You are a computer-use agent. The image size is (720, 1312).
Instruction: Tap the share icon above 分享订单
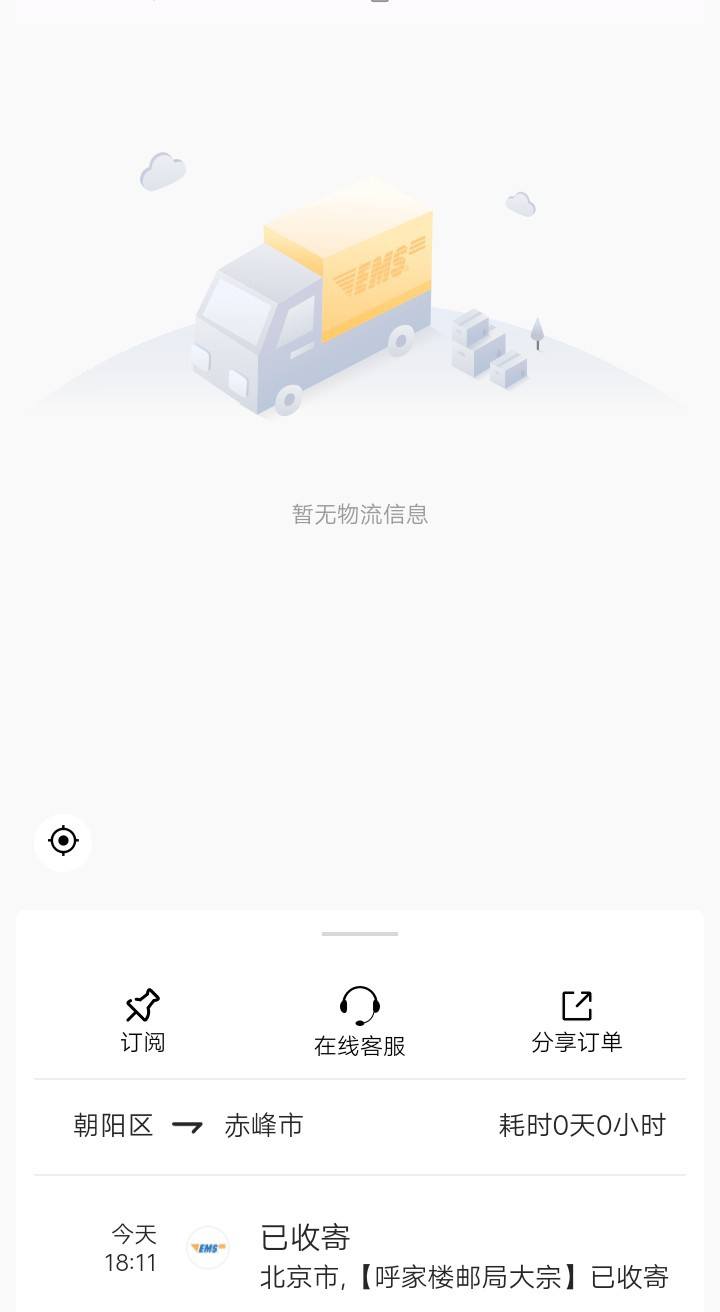point(577,1005)
